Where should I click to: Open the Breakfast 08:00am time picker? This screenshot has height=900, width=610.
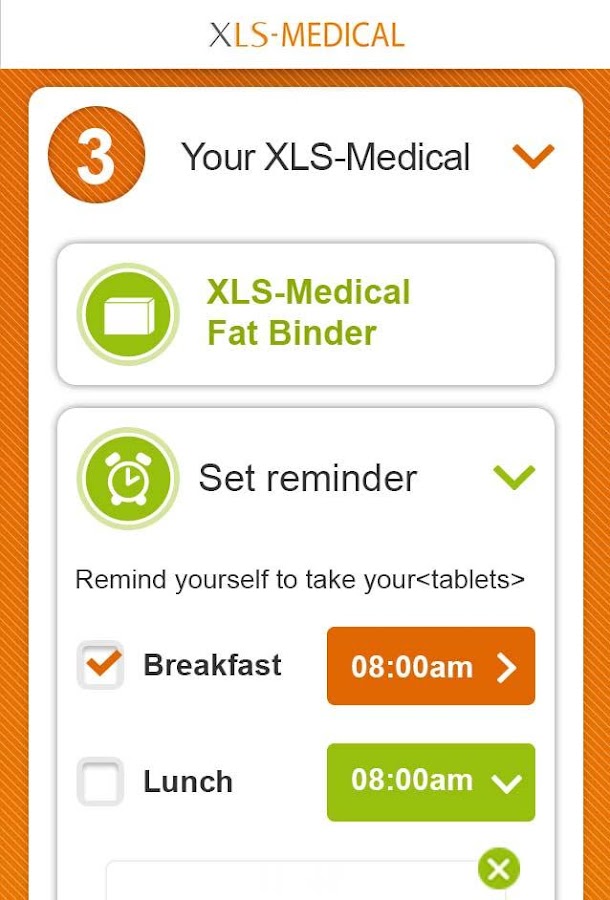point(431,666)
